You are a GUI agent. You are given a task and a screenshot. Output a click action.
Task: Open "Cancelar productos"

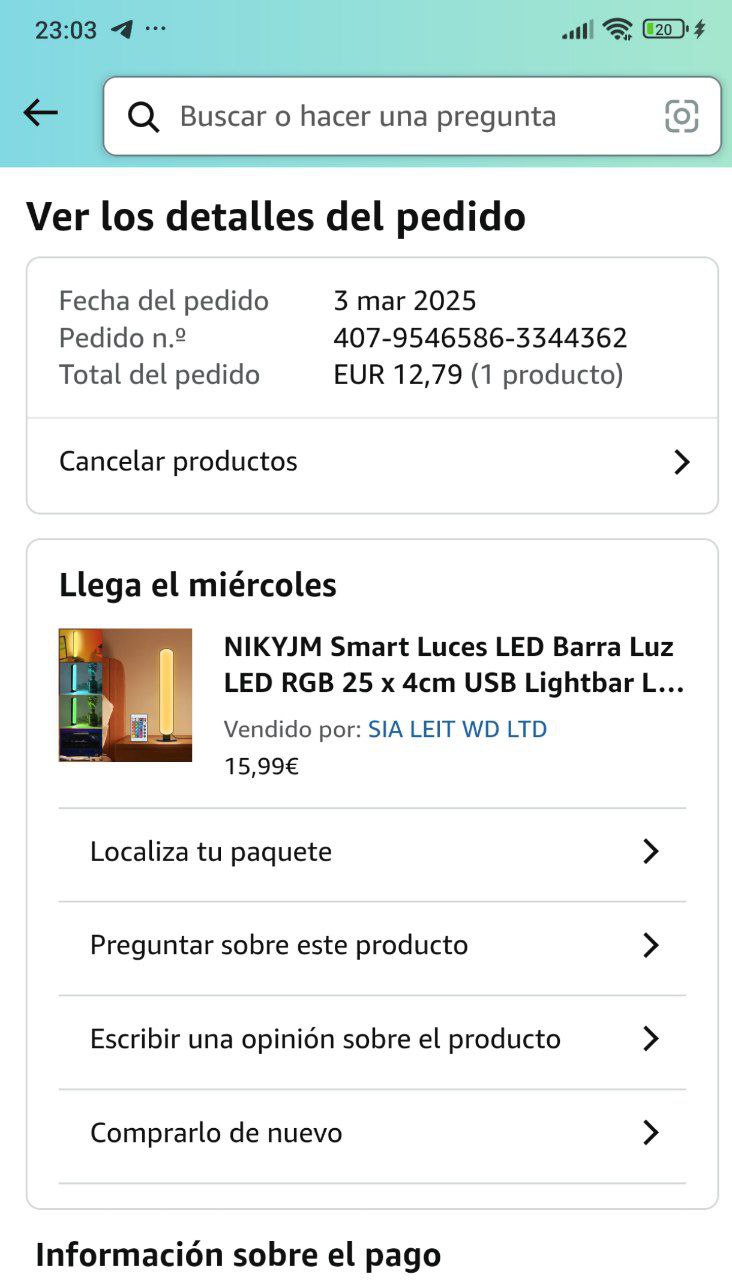click(372, 462)
